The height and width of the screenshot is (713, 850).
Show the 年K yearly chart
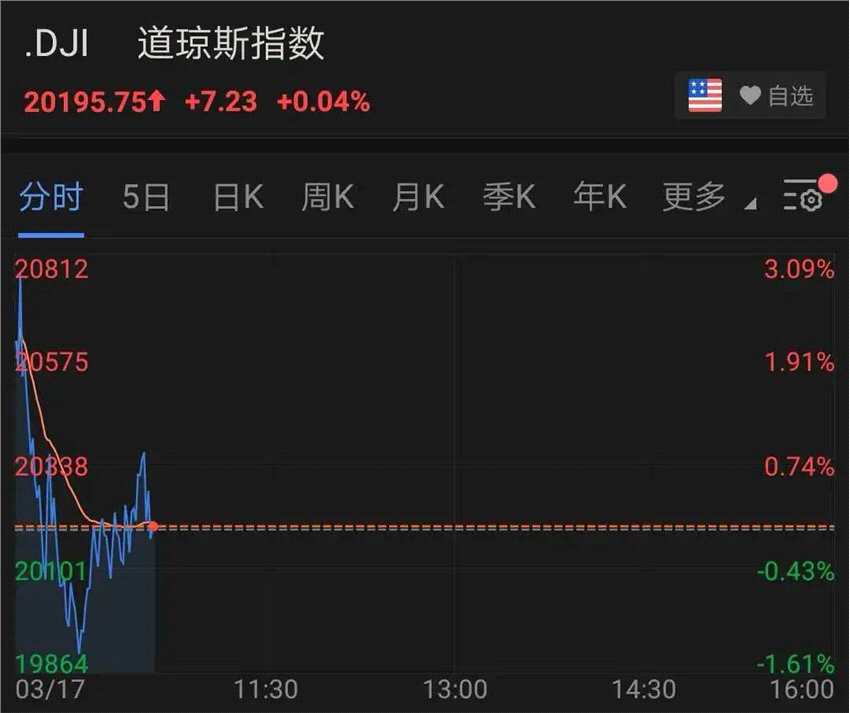[600, 197]
